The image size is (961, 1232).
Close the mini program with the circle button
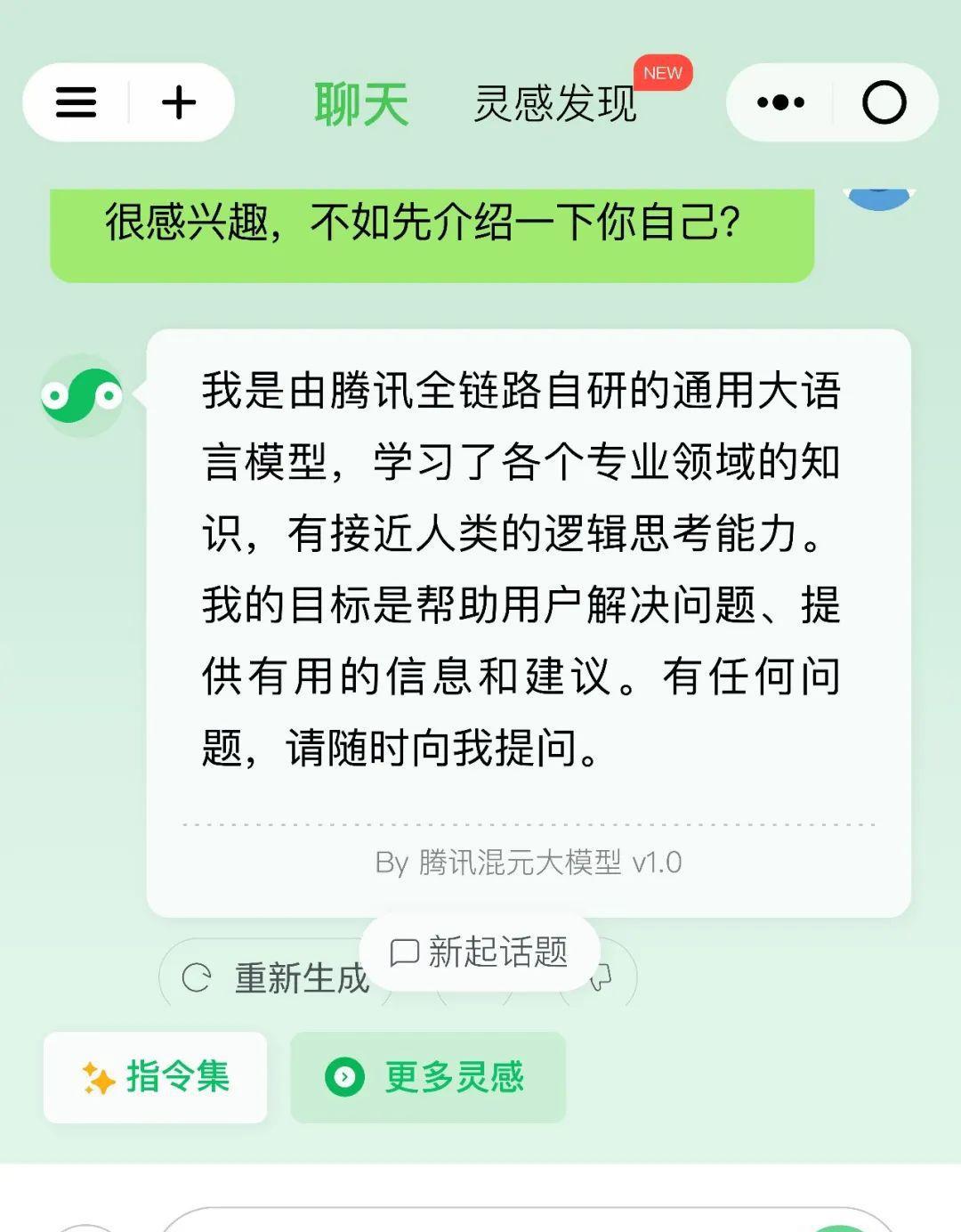click(884, 102)
